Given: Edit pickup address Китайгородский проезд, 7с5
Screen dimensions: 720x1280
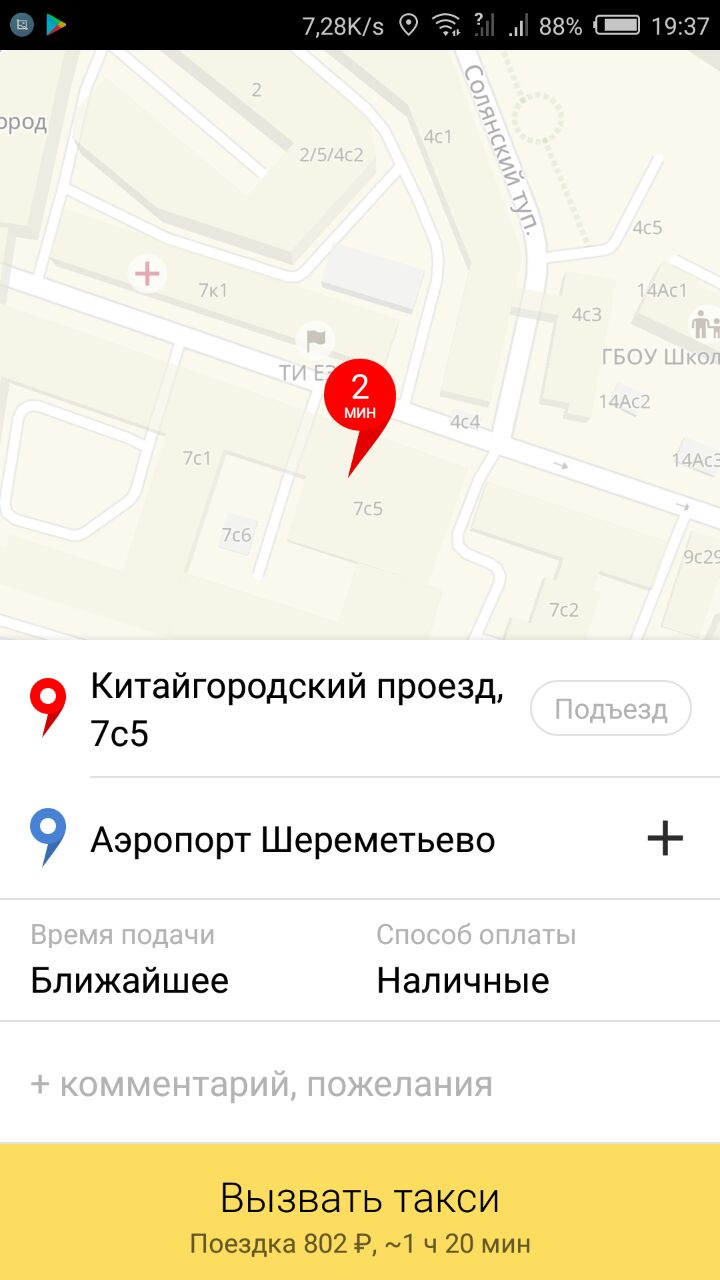Looking at the screenshot, I should [x=295, y=710].
